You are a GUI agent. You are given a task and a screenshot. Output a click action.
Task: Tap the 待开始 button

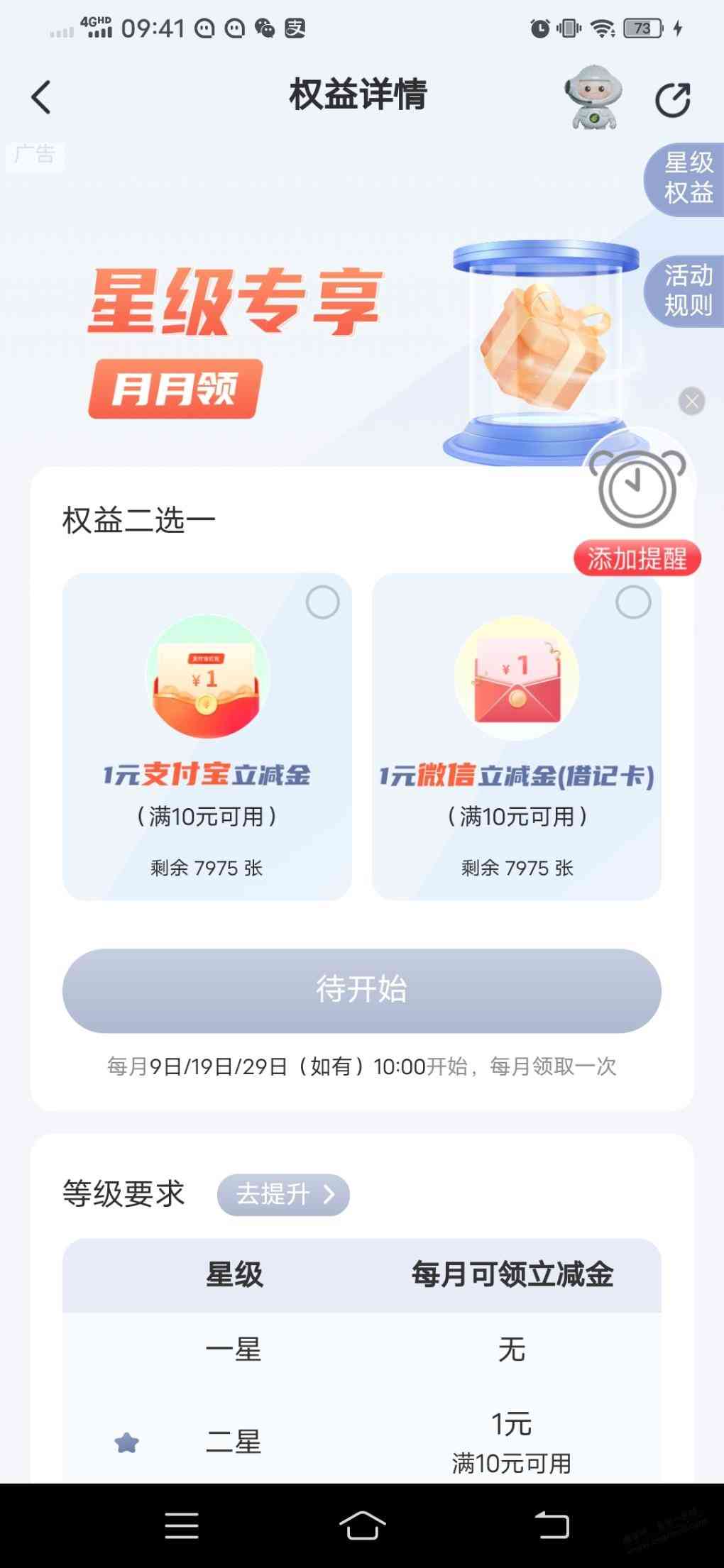[362, 990]
